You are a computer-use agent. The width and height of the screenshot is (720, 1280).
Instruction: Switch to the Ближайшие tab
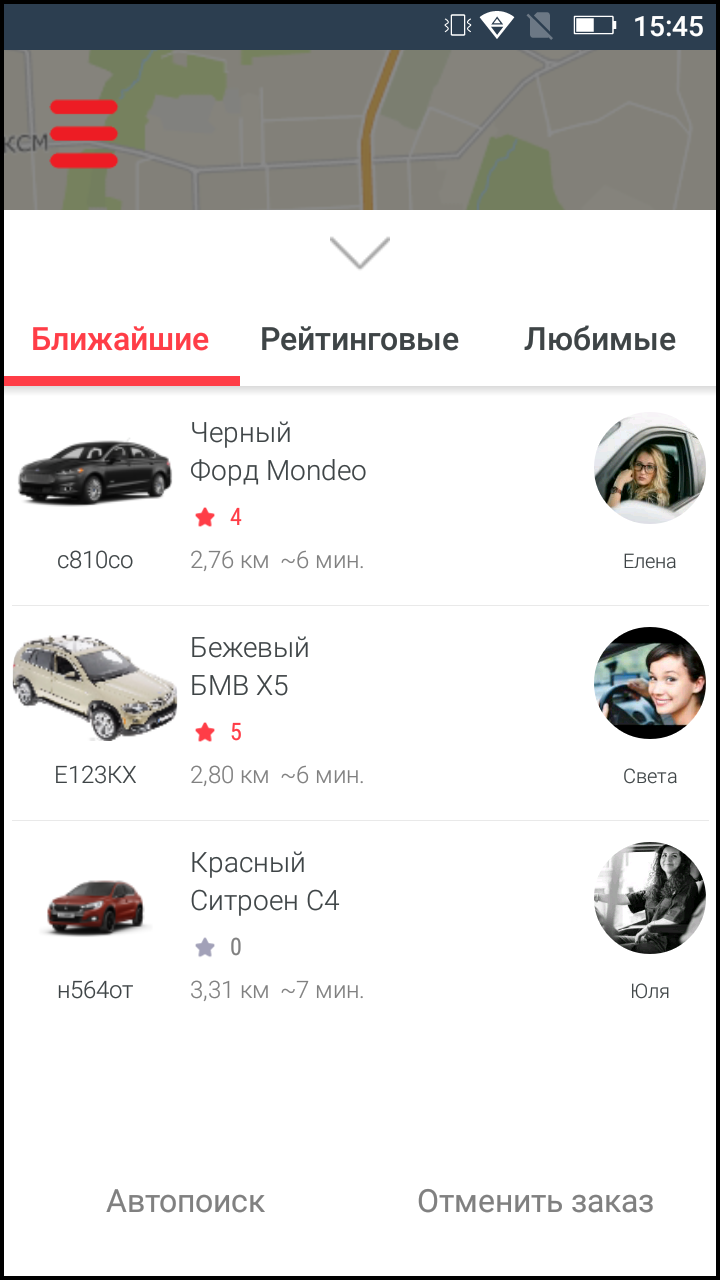[x=120, y=340]
